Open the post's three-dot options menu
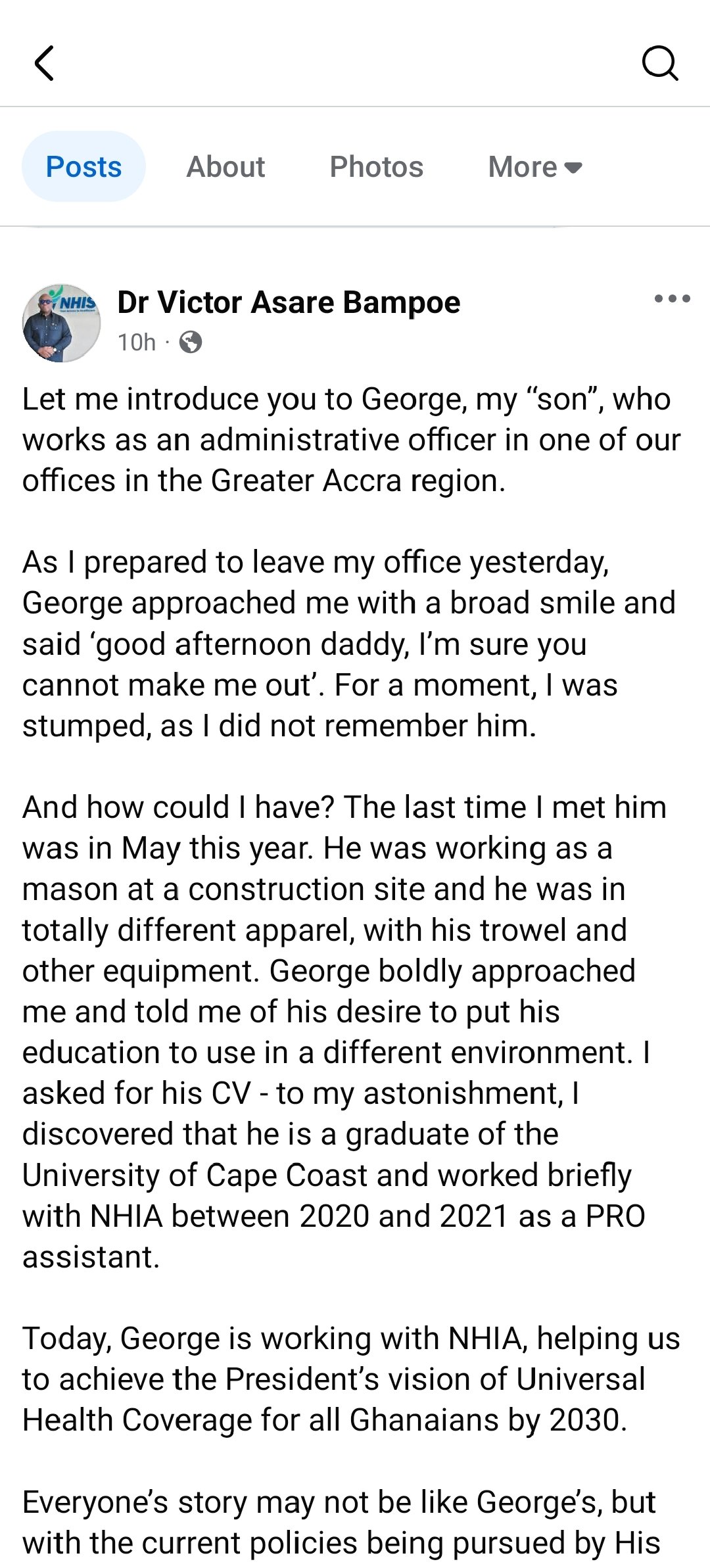Viewport: 710px width, 1568px height. point(672,299)
